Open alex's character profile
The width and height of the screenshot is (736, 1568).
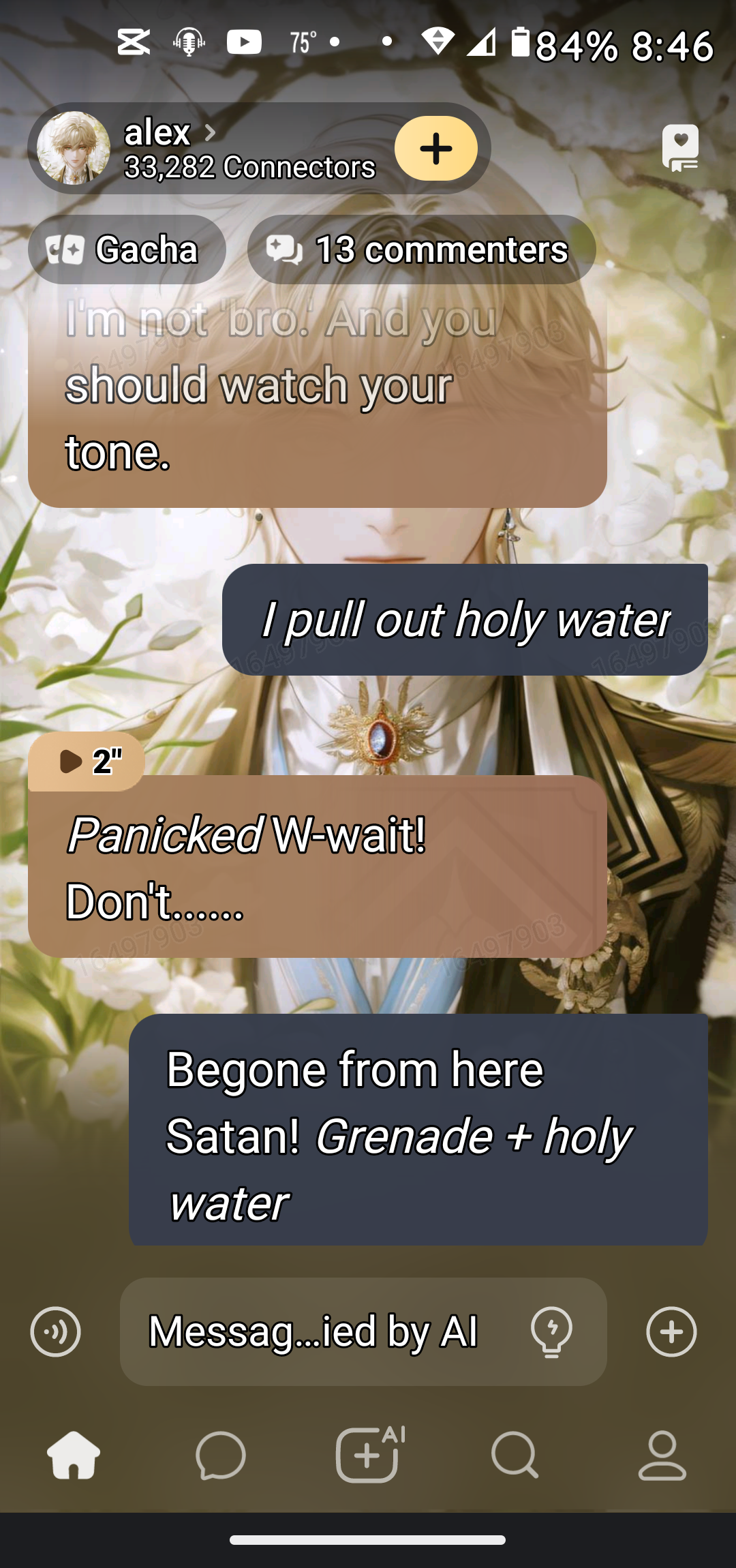pos(157,147)
